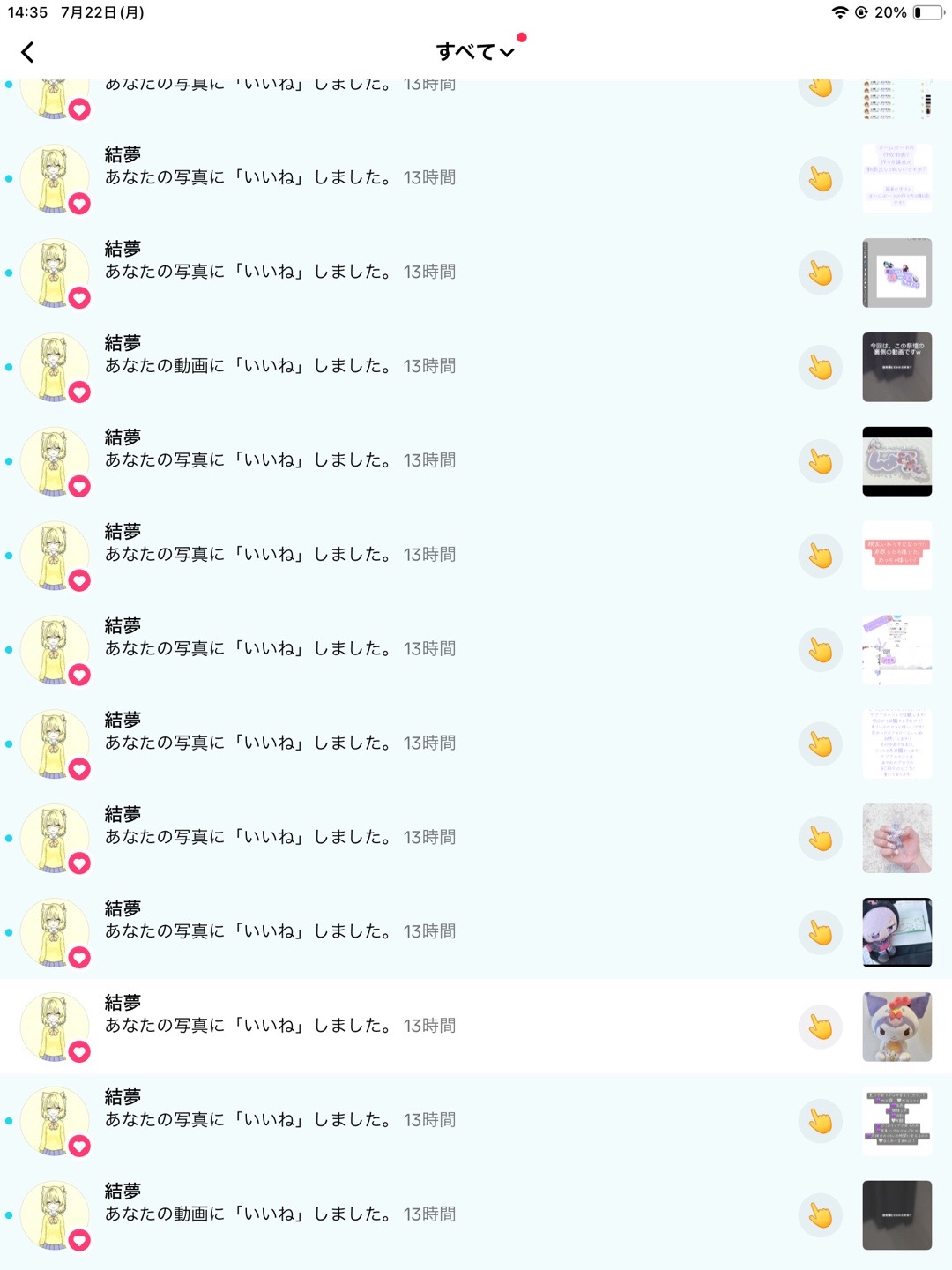Open the すべて filter dropdown
This screenshot has width=952, height=1270.
tap(475, 52)
